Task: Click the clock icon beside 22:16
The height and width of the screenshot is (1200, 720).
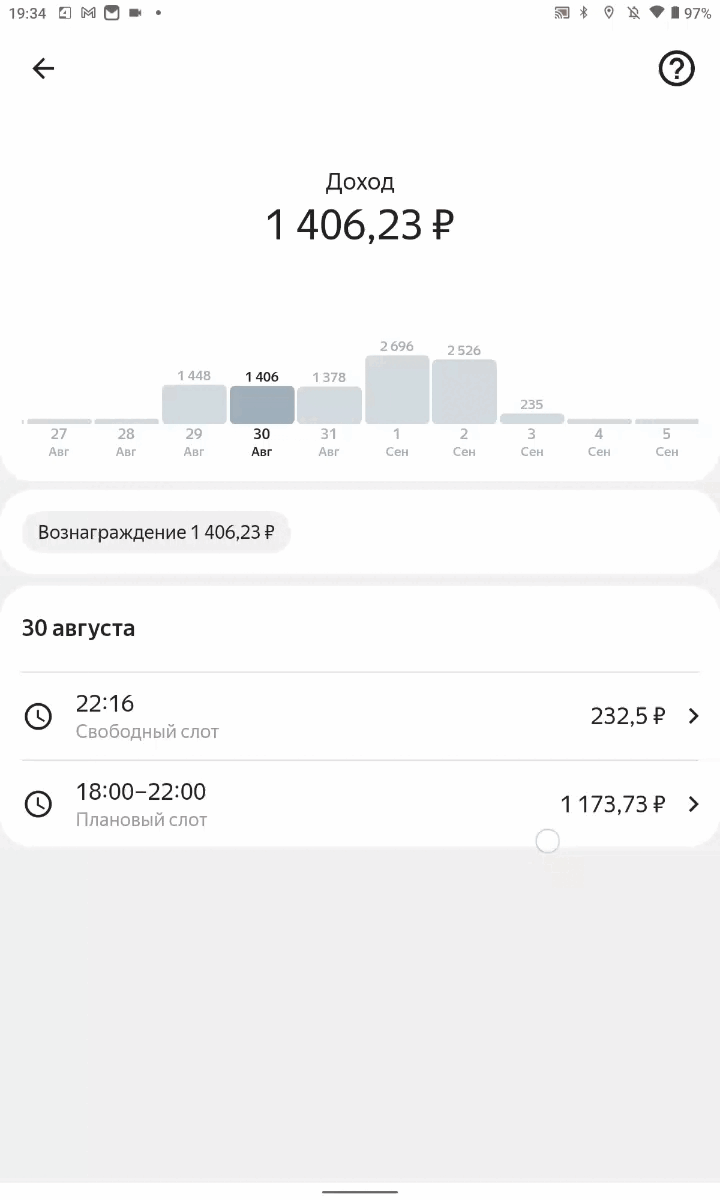Action: click(38, 716)
